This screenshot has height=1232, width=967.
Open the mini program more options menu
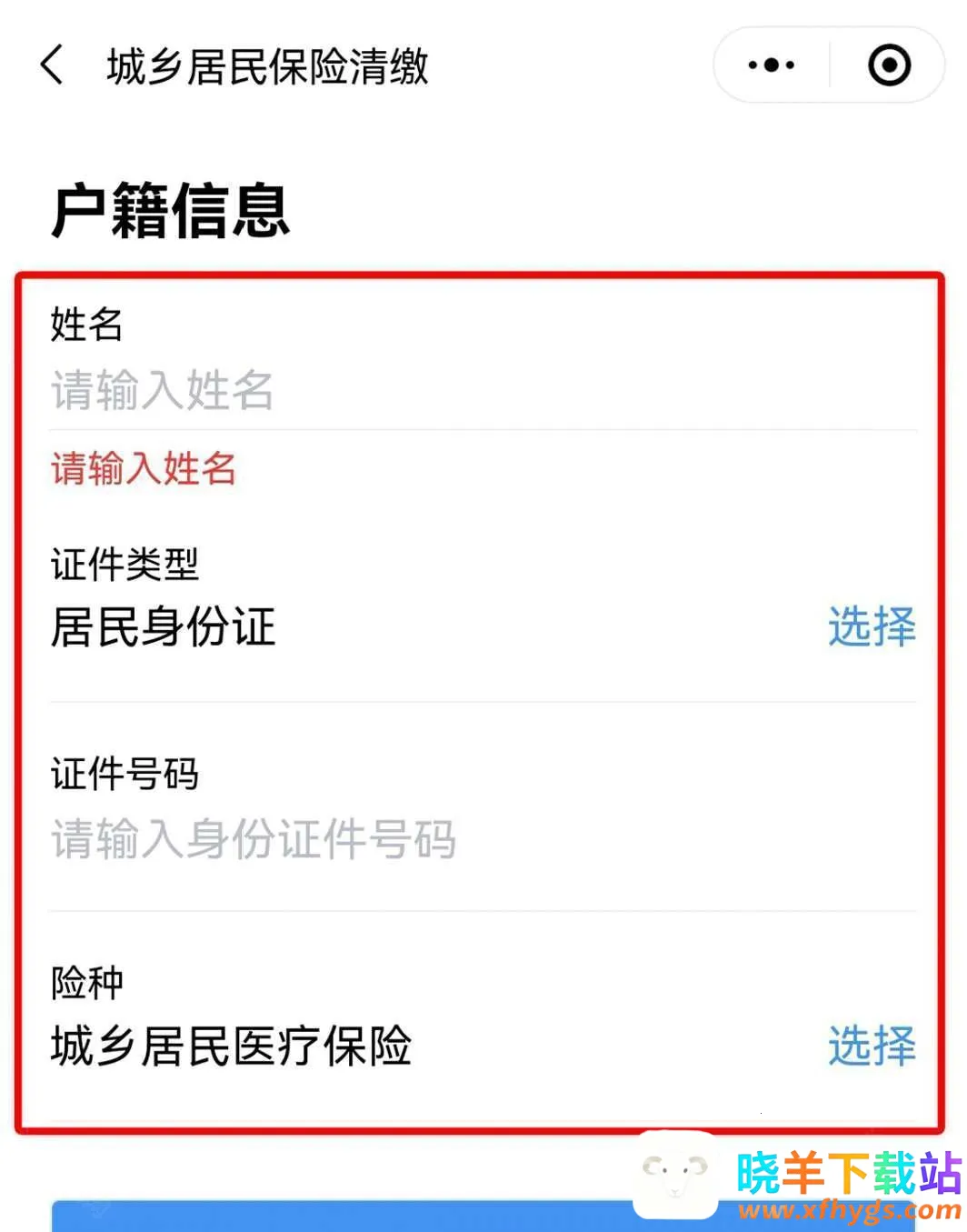[771, 65]
